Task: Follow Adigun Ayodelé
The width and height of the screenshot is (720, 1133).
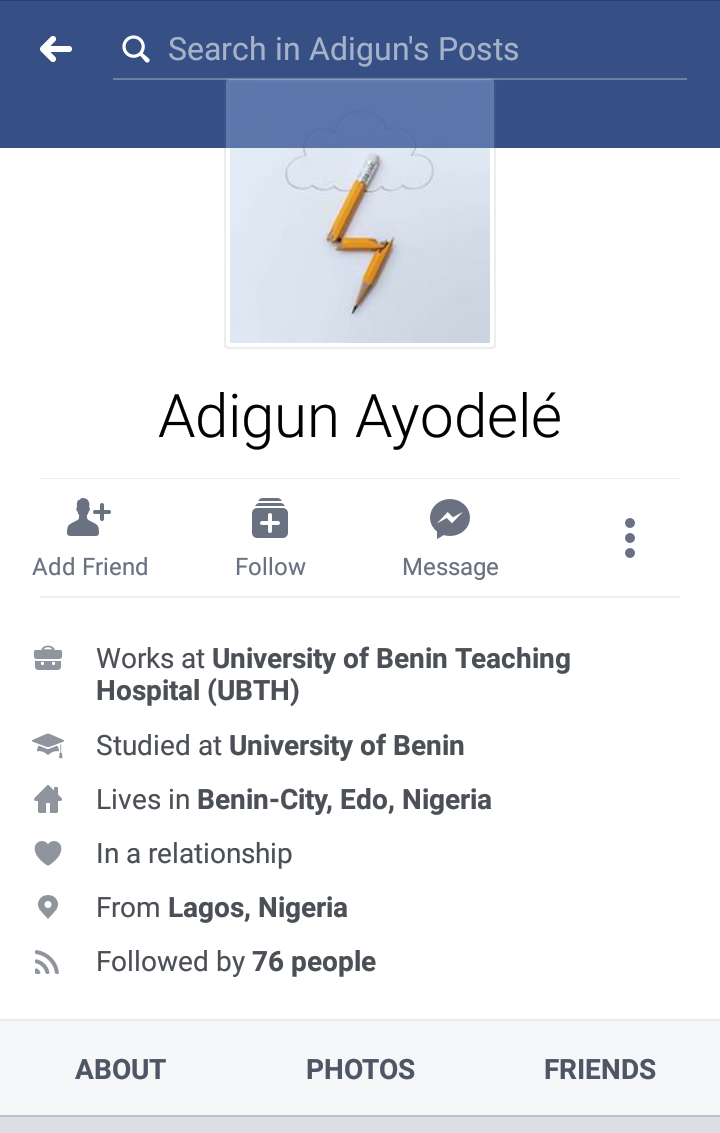Action: 270,539
